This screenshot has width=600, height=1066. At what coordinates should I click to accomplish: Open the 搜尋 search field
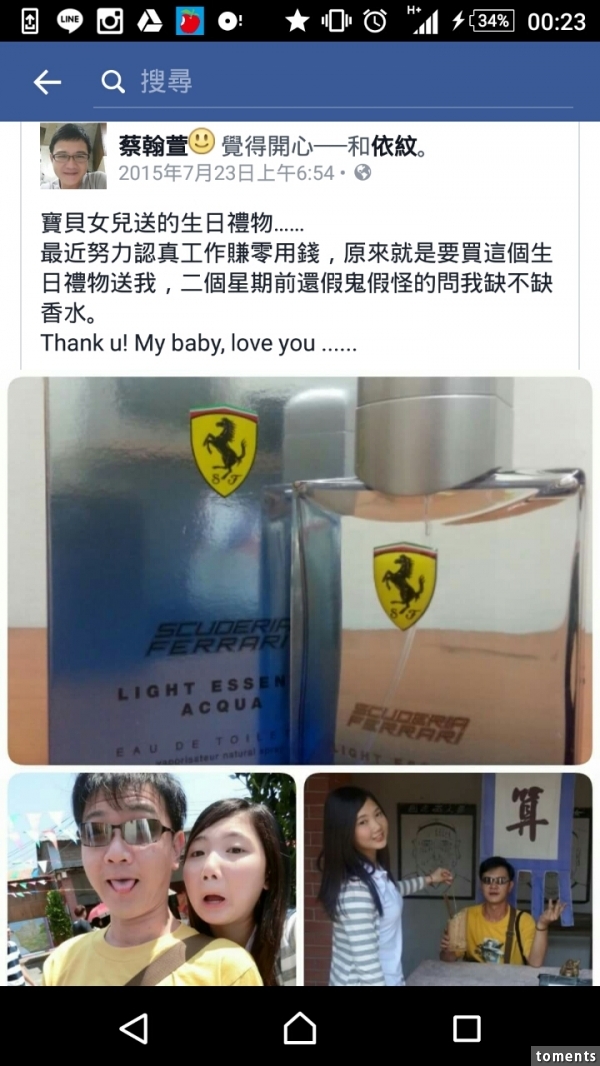click(x=330, y=82)
